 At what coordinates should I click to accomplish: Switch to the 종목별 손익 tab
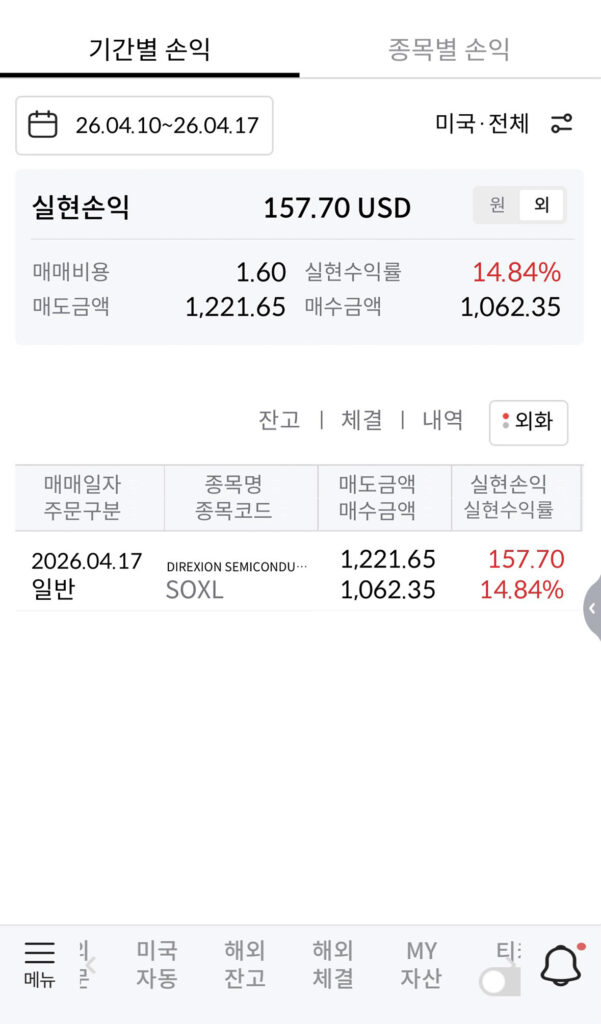click(x=449, y=49)
